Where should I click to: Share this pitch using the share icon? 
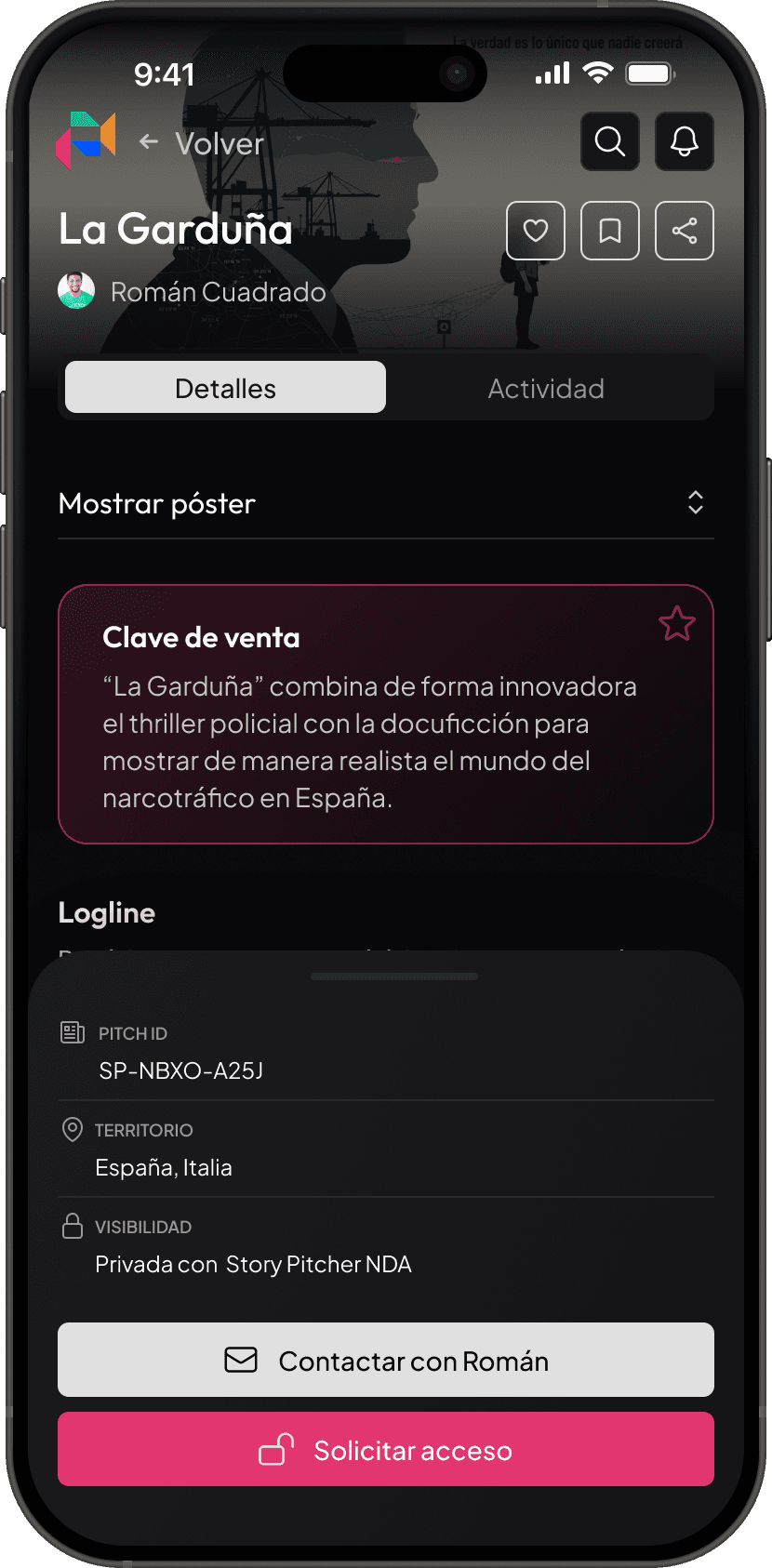pyautogui.click(x=685, y=231)
